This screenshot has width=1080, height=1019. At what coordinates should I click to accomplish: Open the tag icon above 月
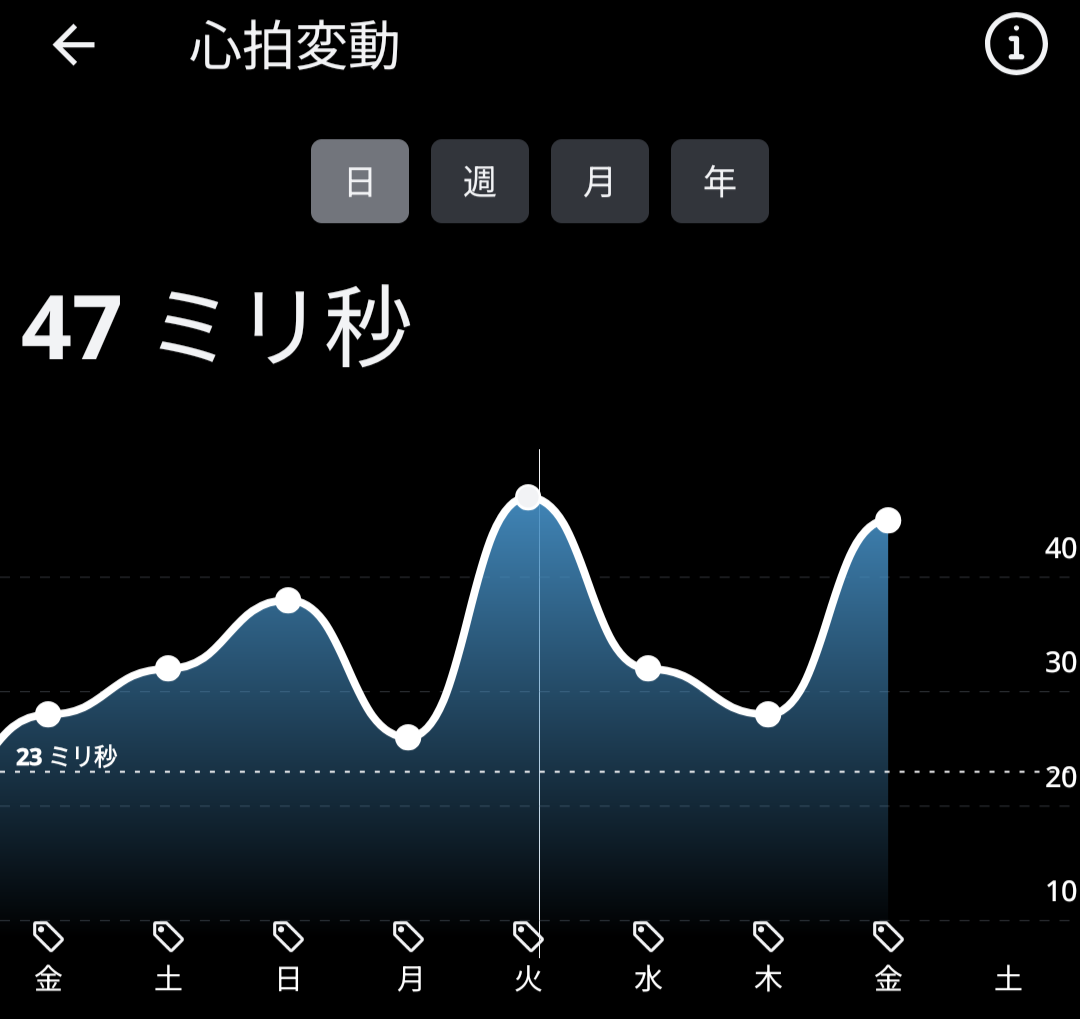pyautogui.click(x=408, y=937)
